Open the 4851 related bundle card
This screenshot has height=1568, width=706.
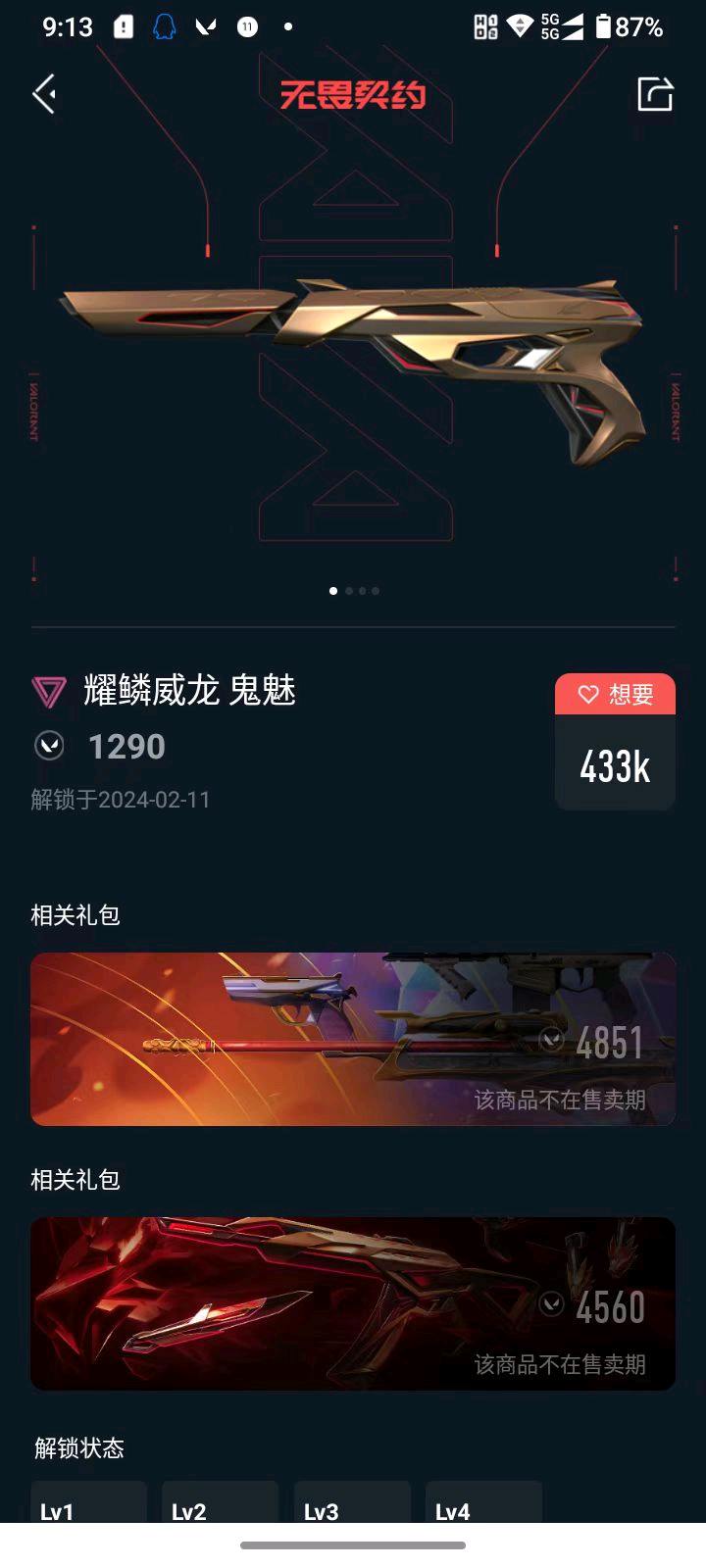[x=353, y=1039]
